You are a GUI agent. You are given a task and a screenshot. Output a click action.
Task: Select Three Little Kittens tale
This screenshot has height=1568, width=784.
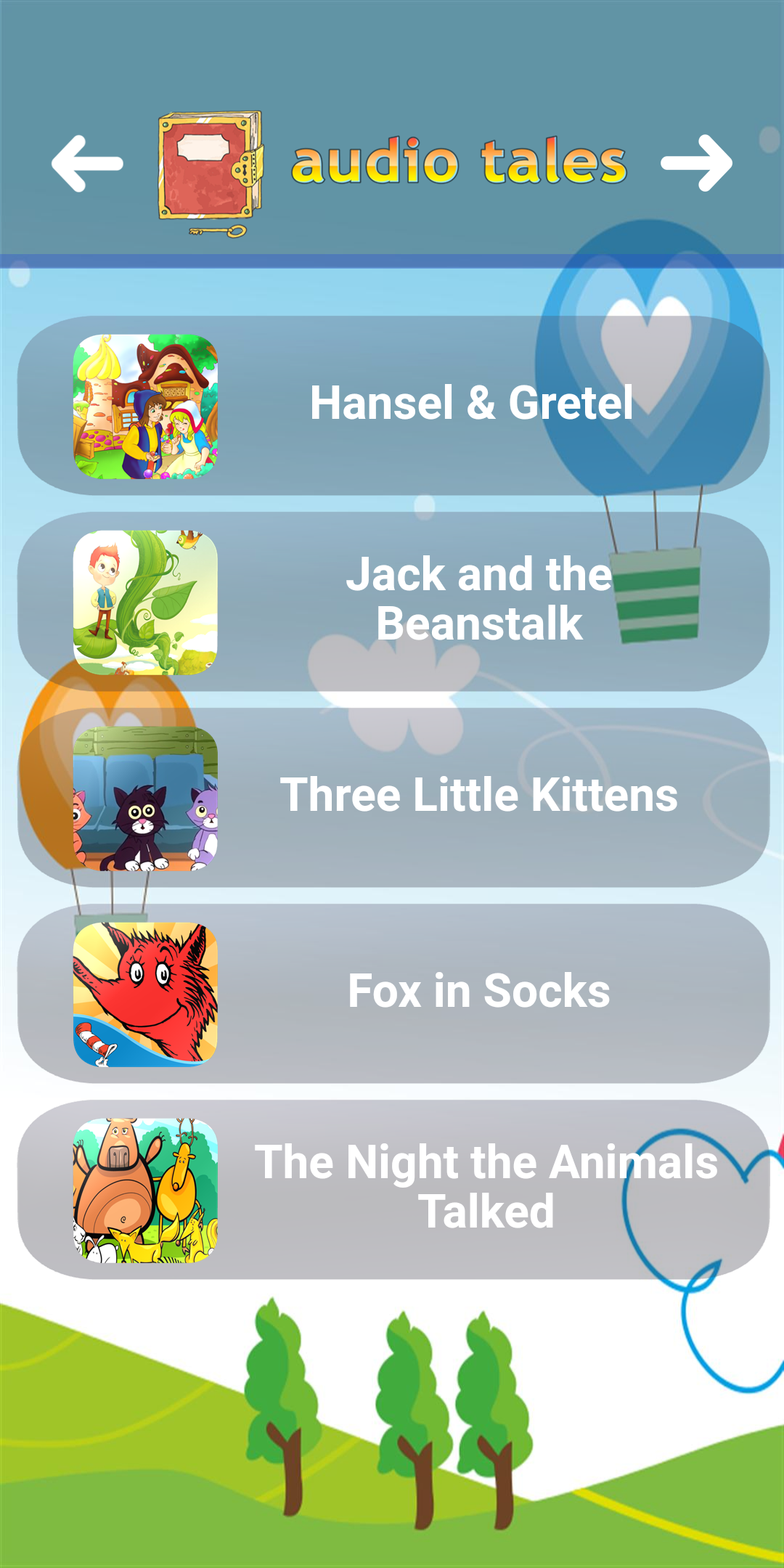(393, 797)
